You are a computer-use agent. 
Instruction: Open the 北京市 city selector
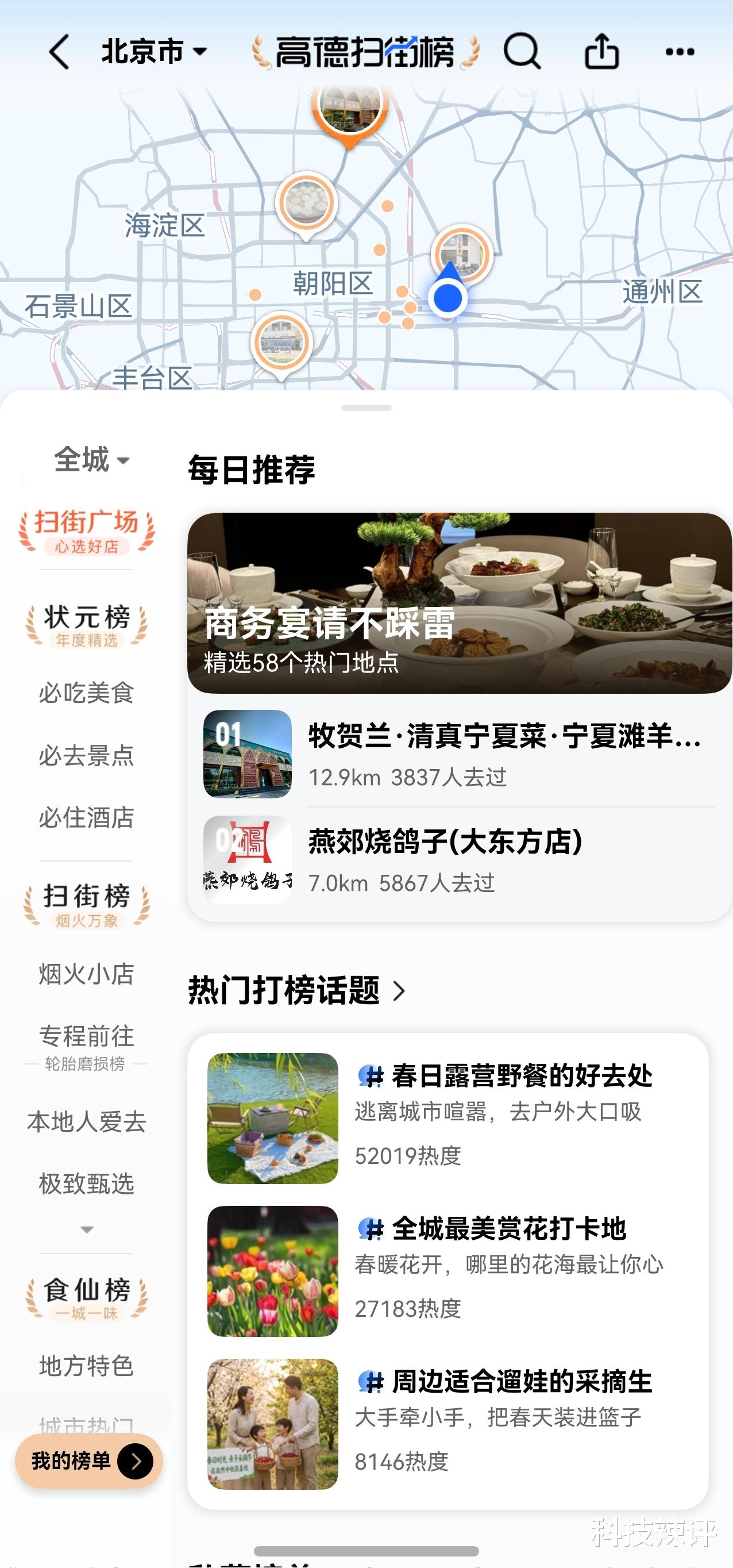coord(153,52)
